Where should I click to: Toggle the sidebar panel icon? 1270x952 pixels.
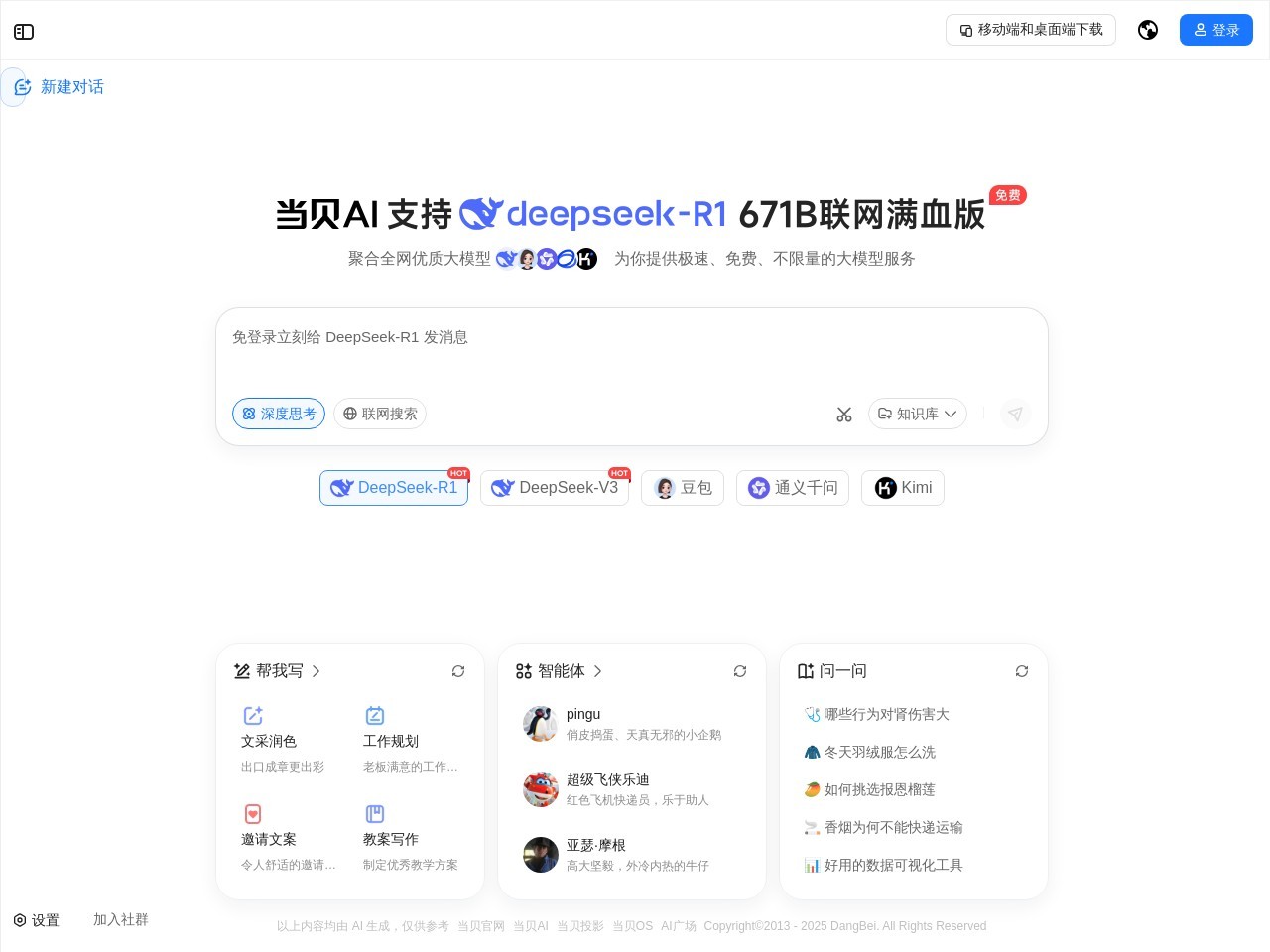(24, 32)
